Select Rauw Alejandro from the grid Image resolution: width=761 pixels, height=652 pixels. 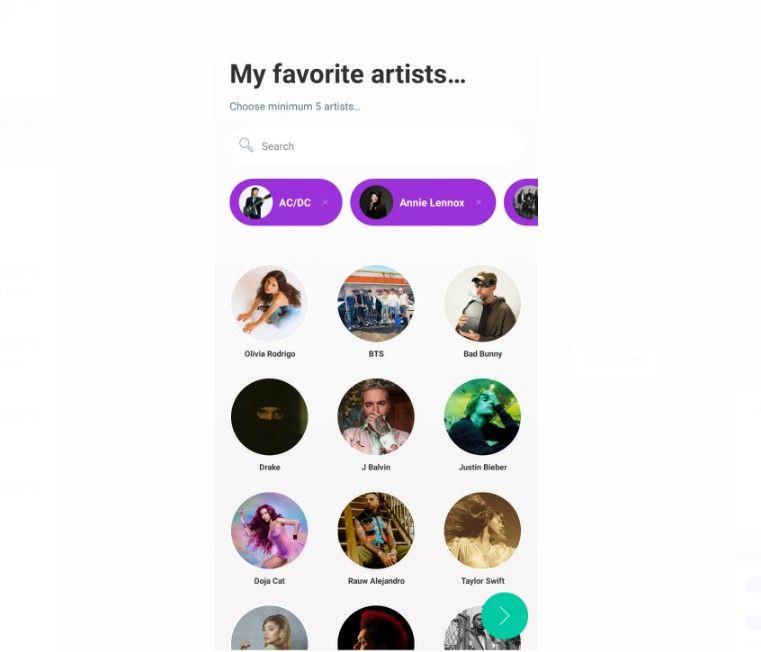tap(376, 531)
